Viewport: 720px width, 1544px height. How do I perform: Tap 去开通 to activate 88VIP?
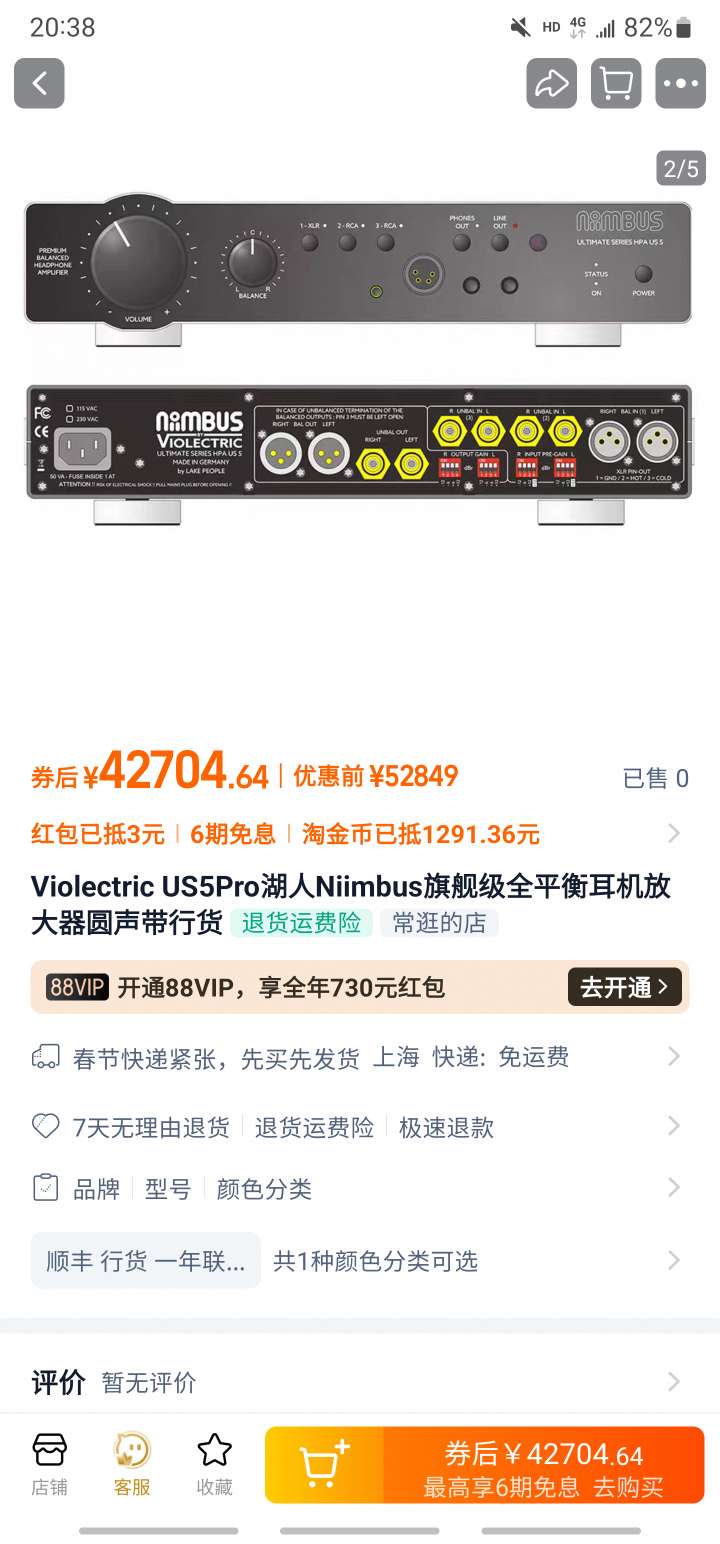pyautogui.click(x=624, y=987)
